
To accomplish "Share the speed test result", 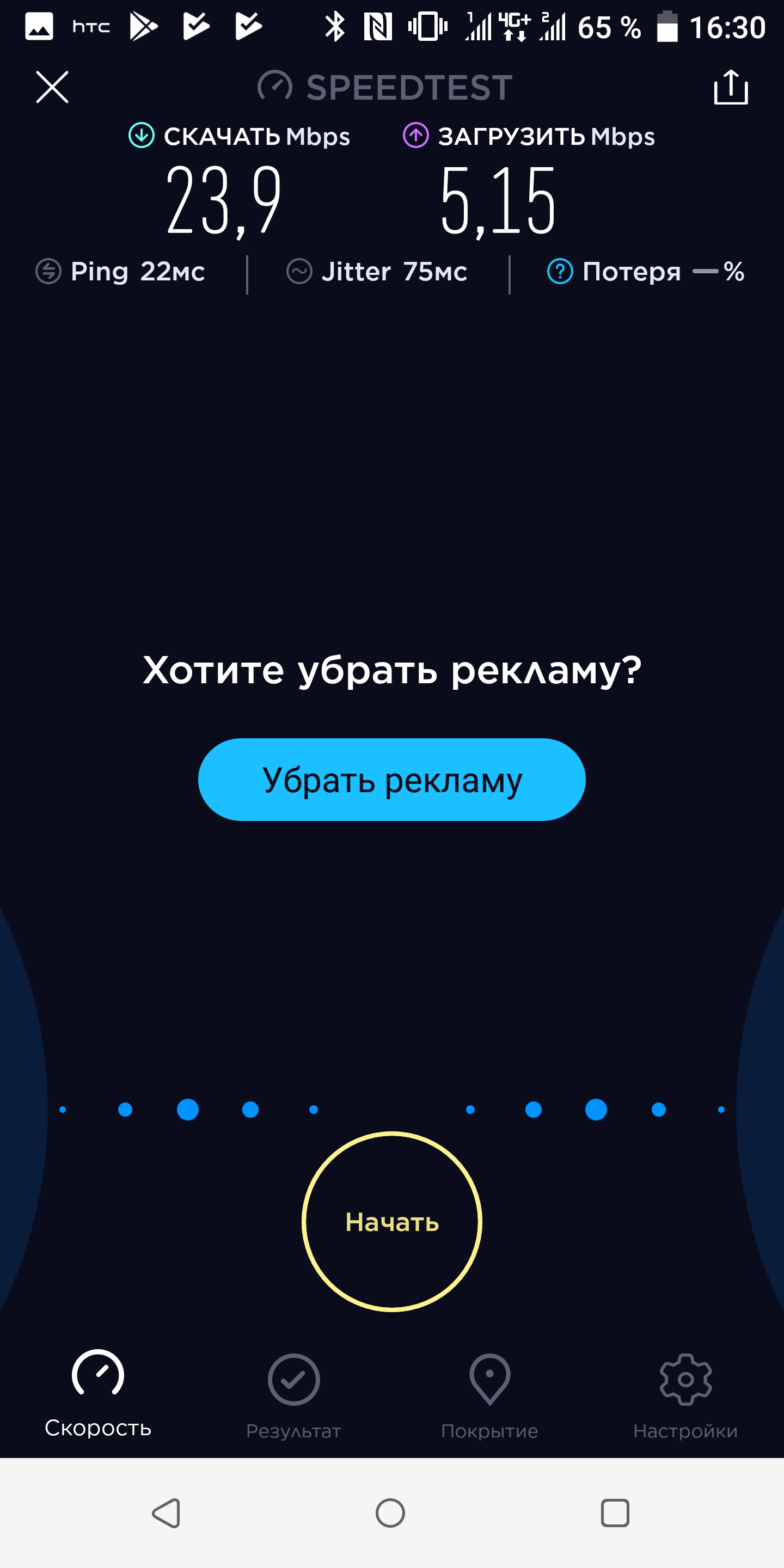I will tap(731, 87).
